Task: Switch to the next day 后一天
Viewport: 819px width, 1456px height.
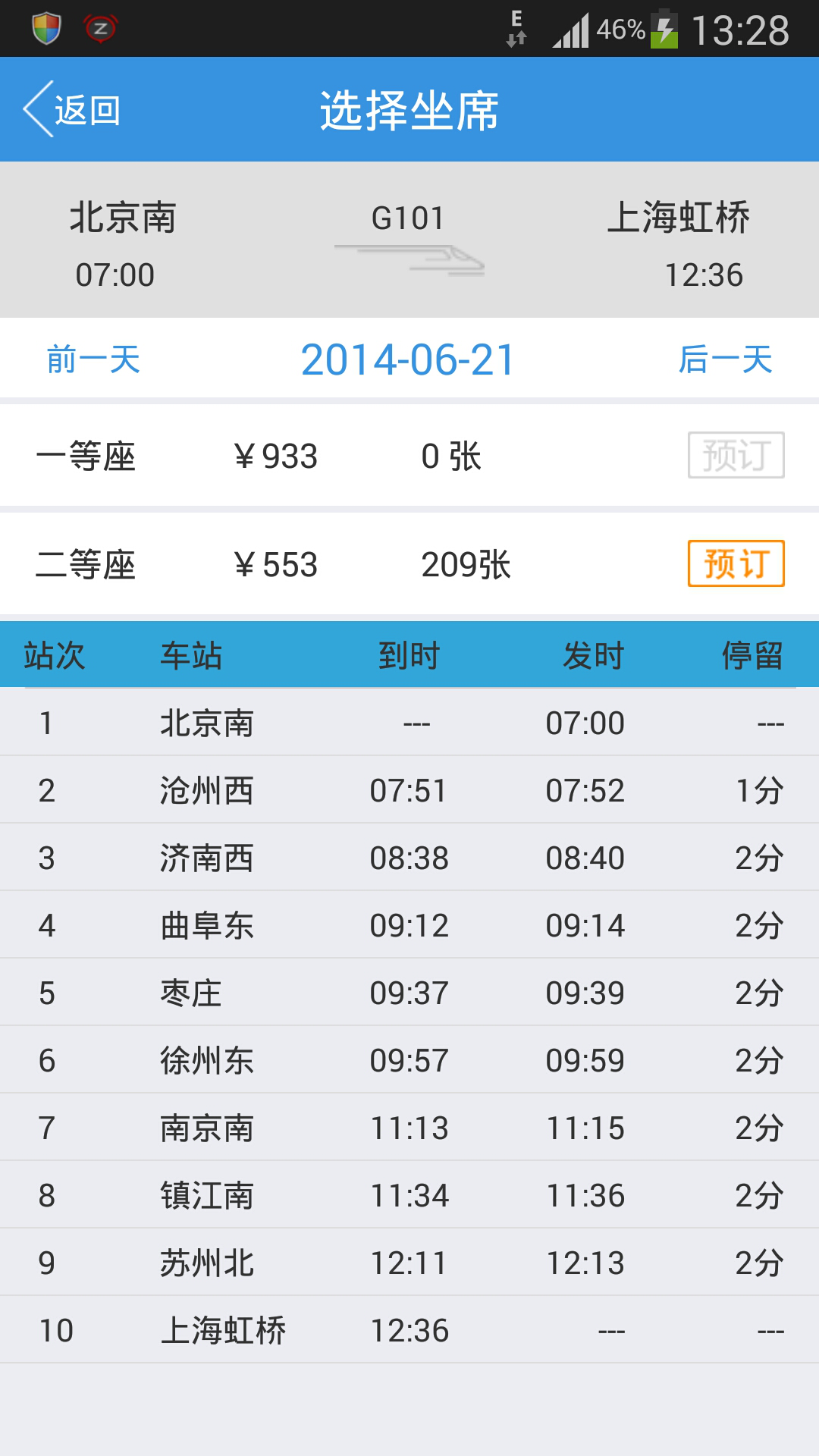Action: tap(726, 359)
